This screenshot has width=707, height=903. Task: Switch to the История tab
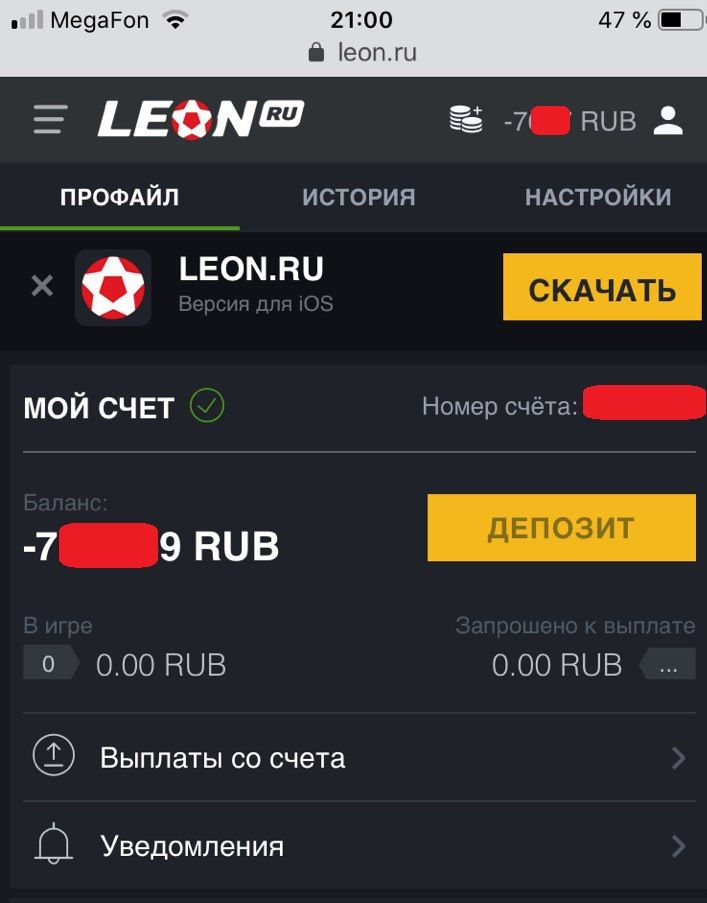(358, 197)
